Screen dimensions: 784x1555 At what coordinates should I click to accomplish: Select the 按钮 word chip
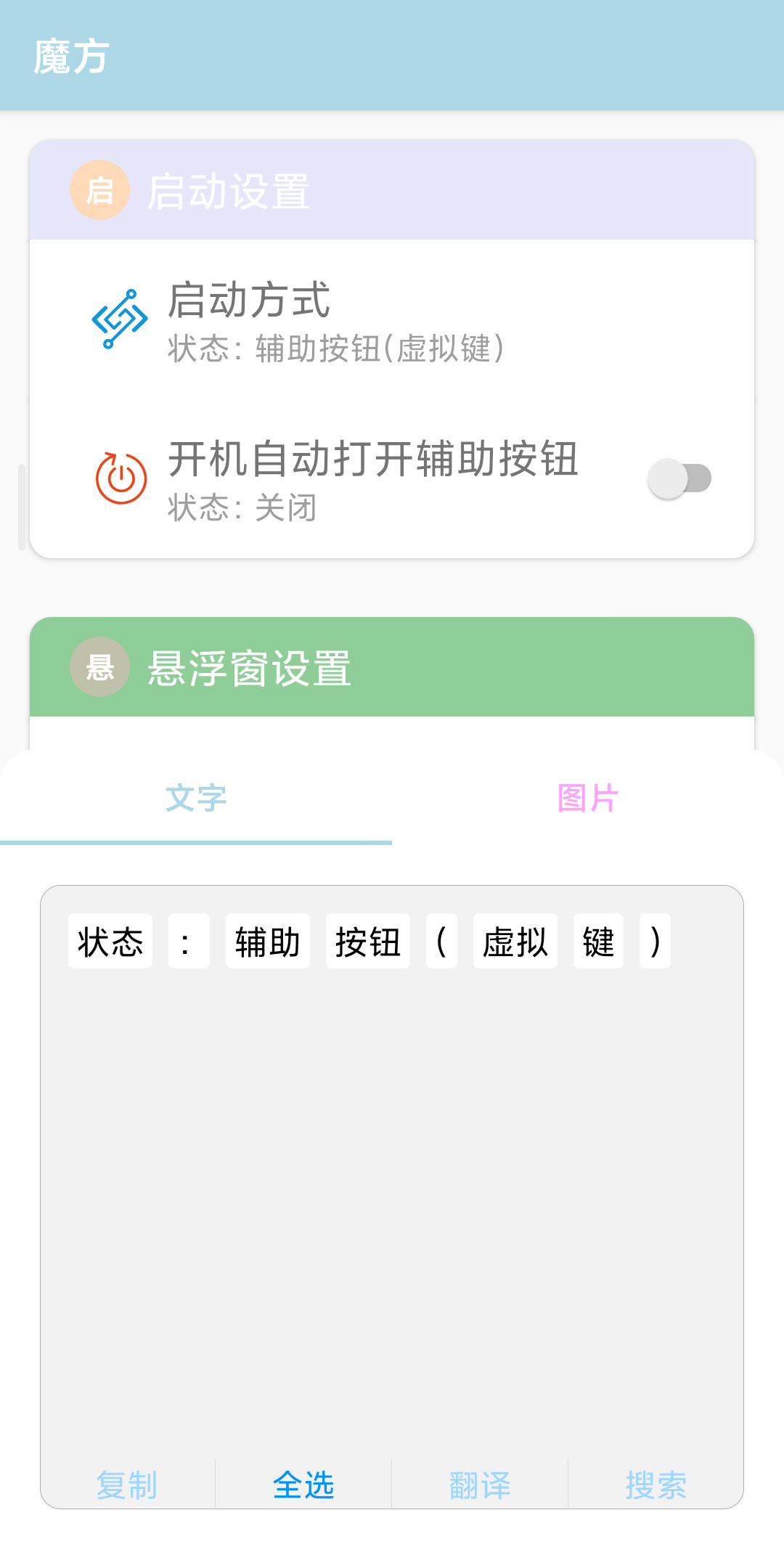[367, 940]
